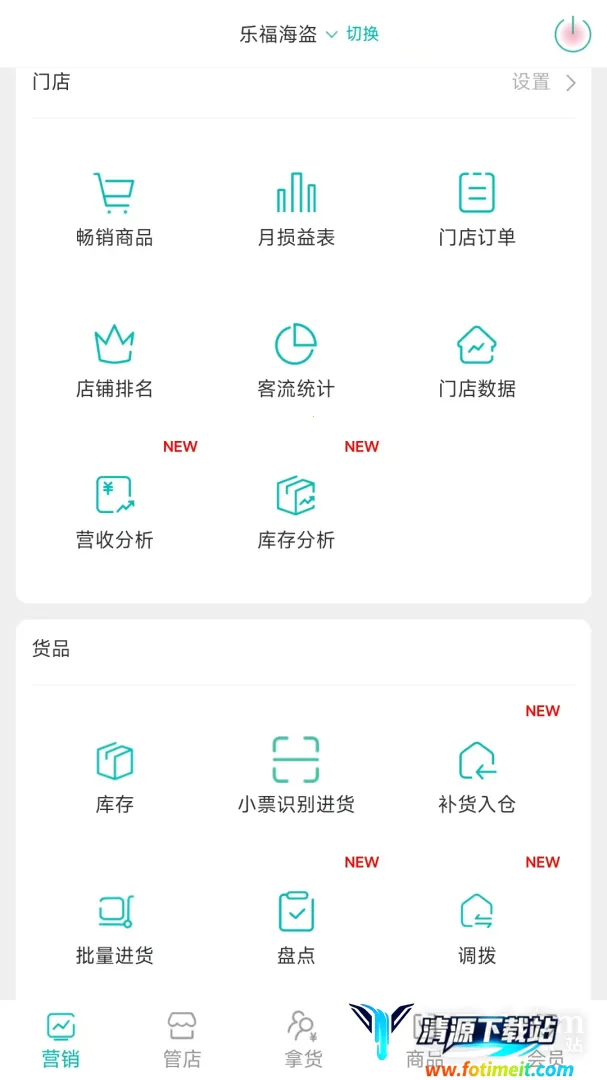The image size is (607, 1080).
Task: Tap the power icon in the header
Action: tap(572, 34)
